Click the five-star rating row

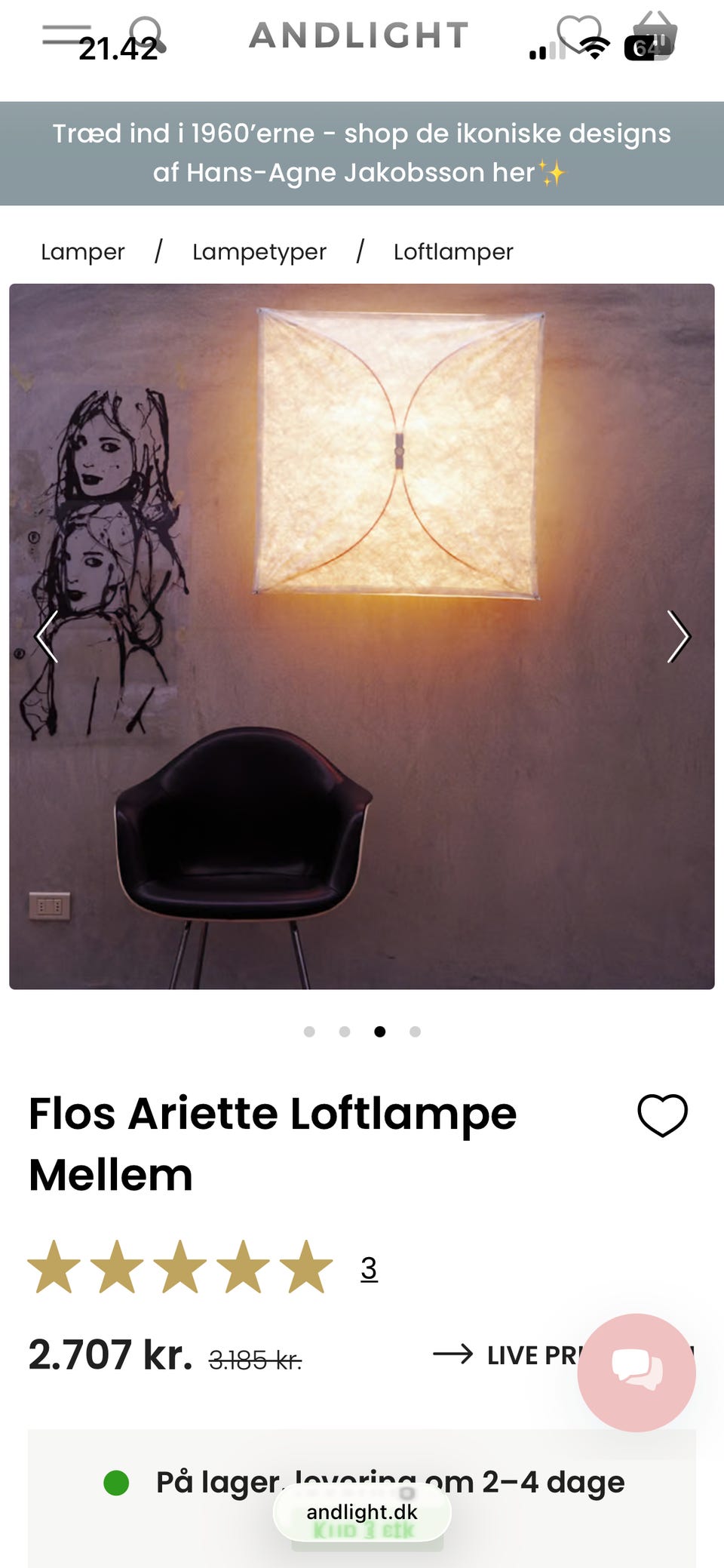(x=179, y=1271)
